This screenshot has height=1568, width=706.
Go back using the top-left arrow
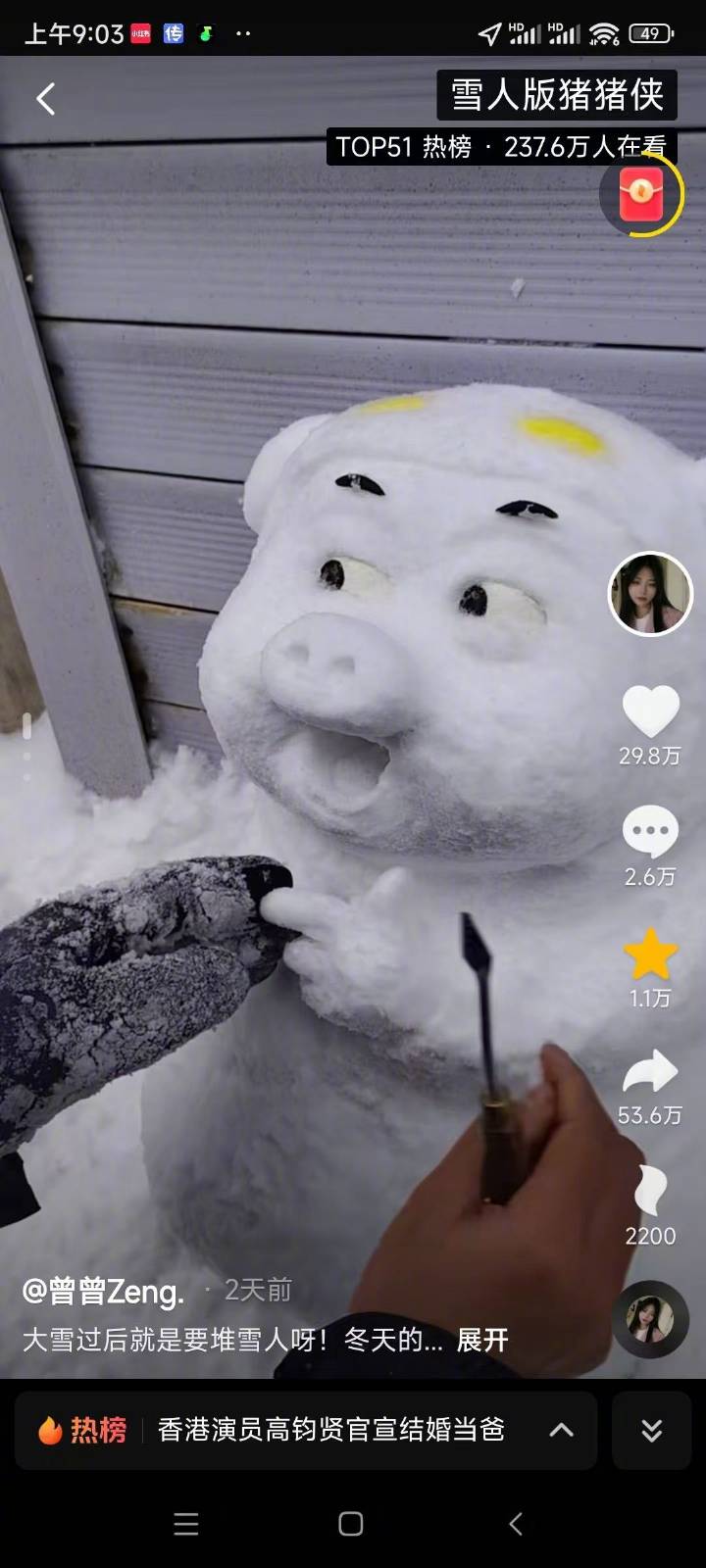pos(45,98)
